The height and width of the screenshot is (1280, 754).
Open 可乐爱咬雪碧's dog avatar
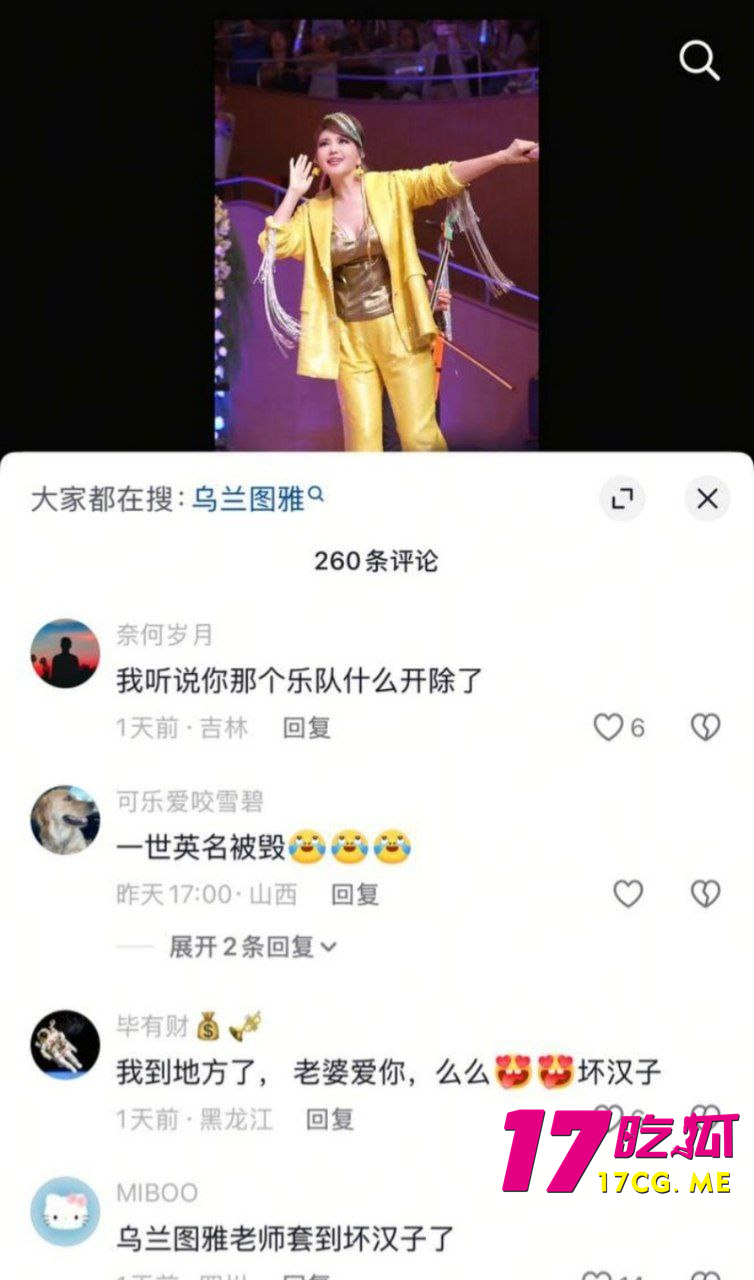tap(65, 820)
